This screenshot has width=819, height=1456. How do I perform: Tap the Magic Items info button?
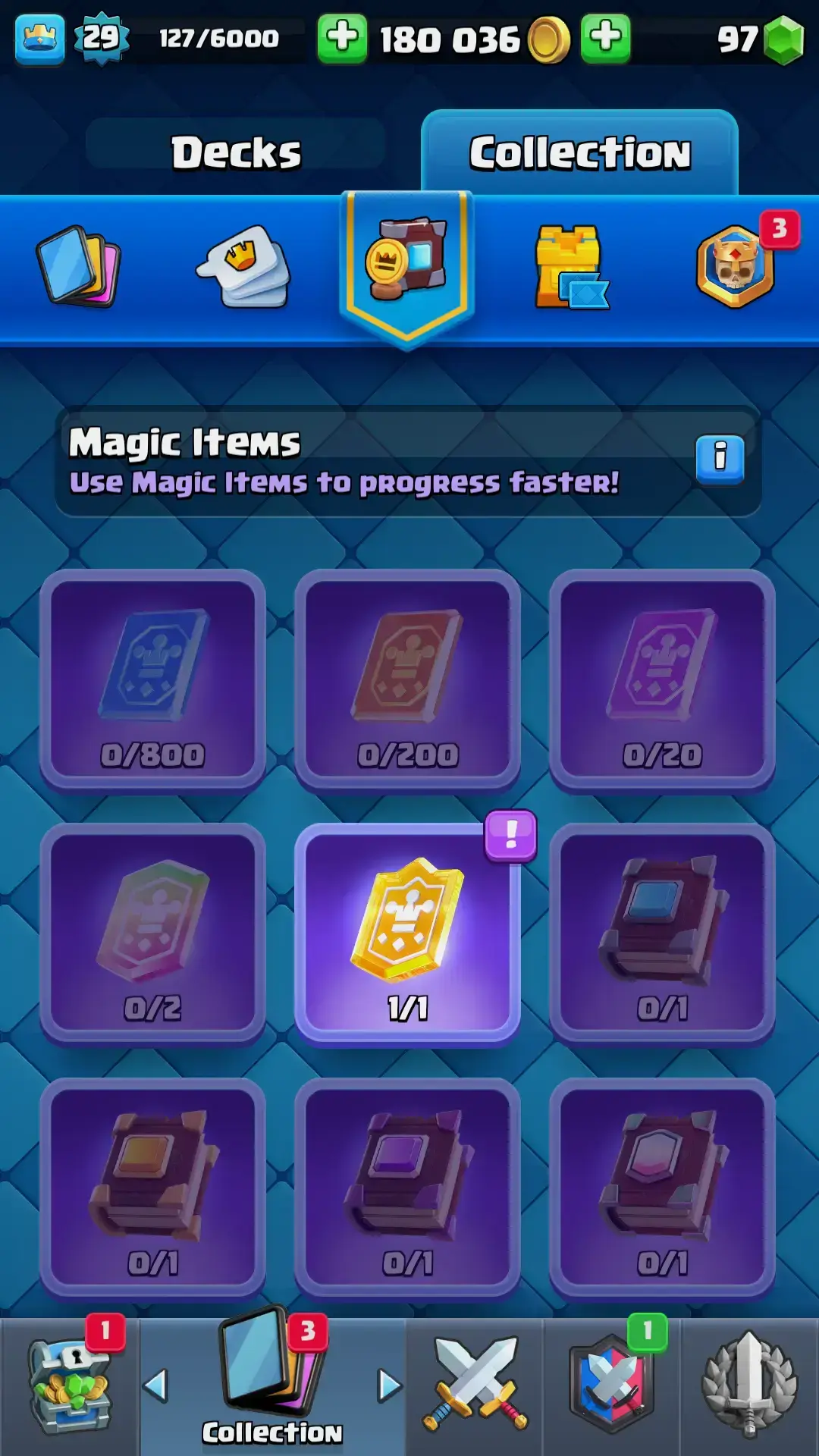[720, 457]
